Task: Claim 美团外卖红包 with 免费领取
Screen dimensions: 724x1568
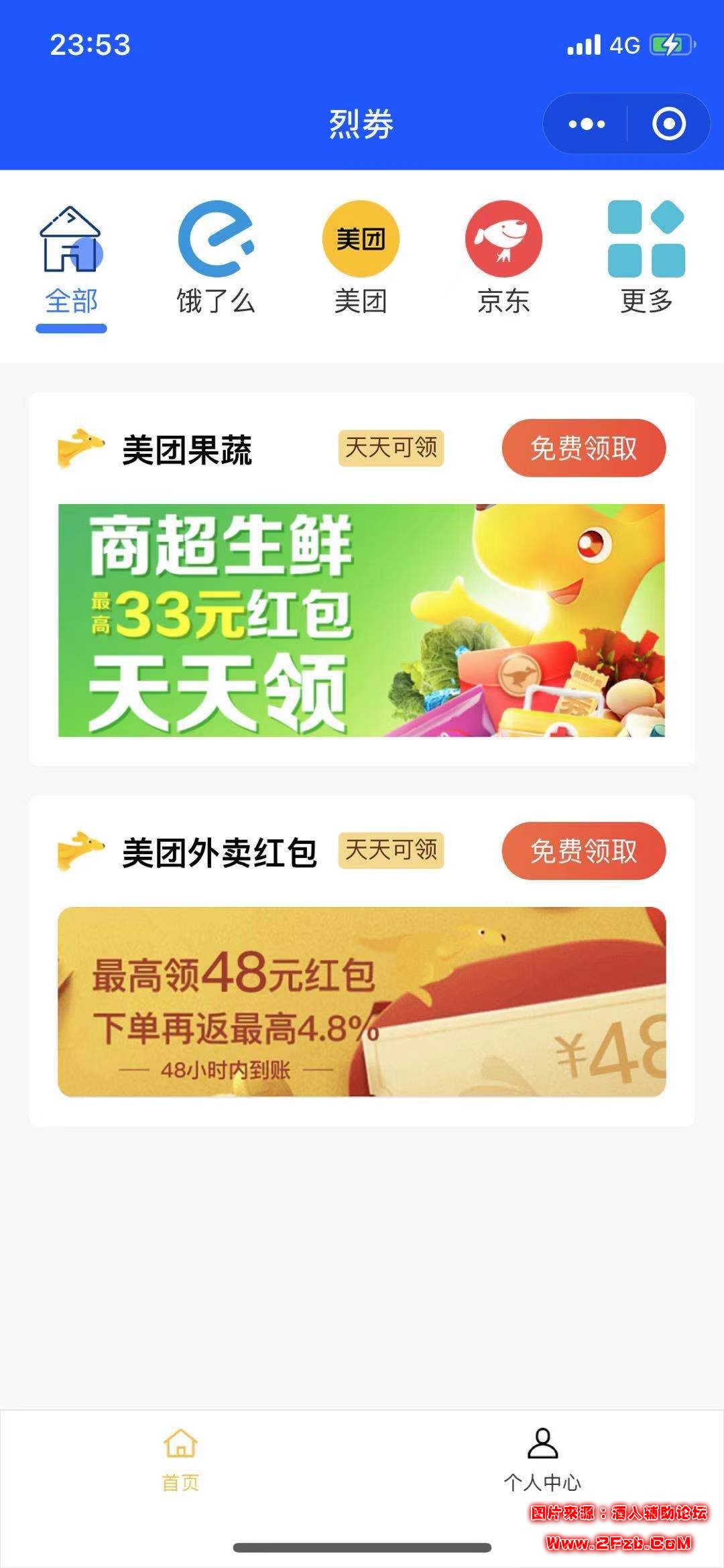Action: 583,851
